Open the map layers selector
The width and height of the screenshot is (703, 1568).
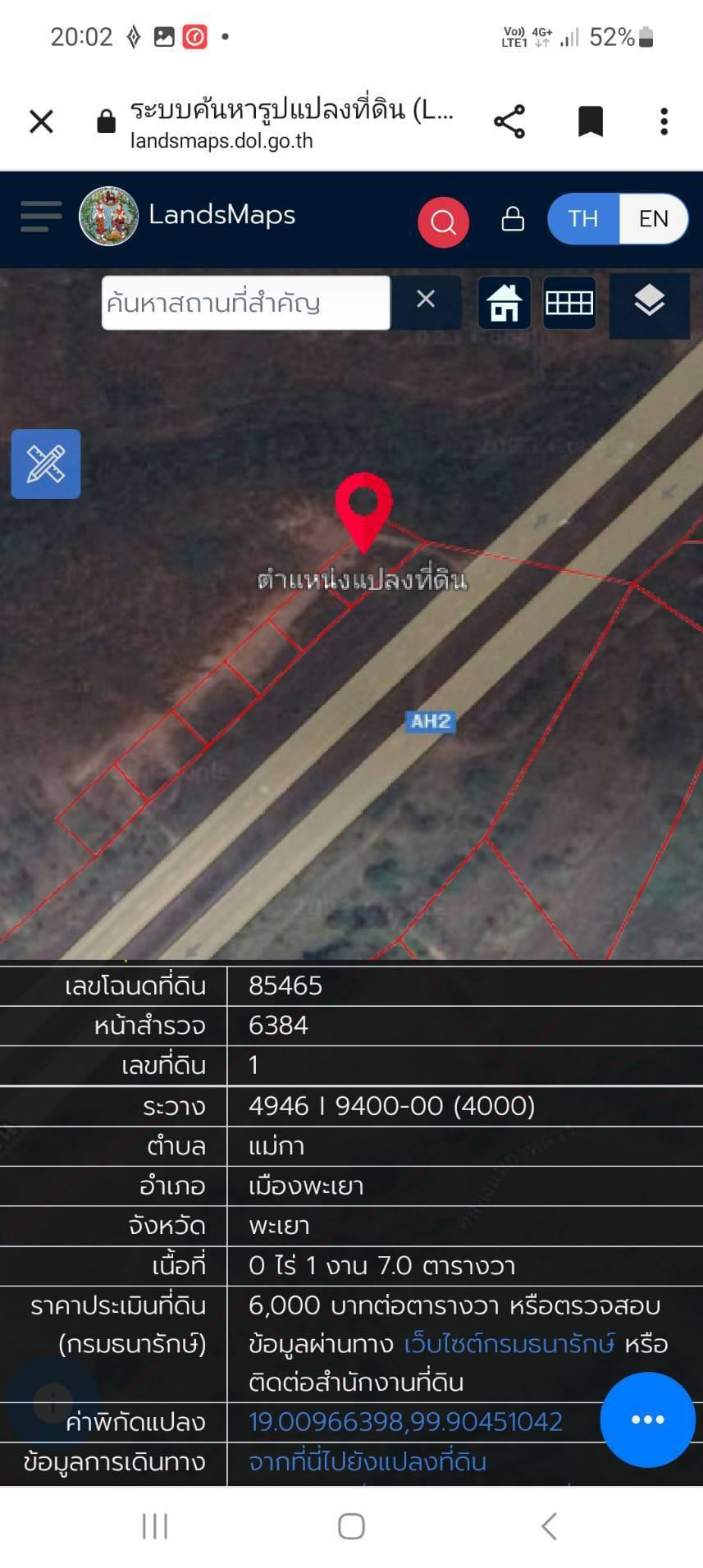(649, 302)
